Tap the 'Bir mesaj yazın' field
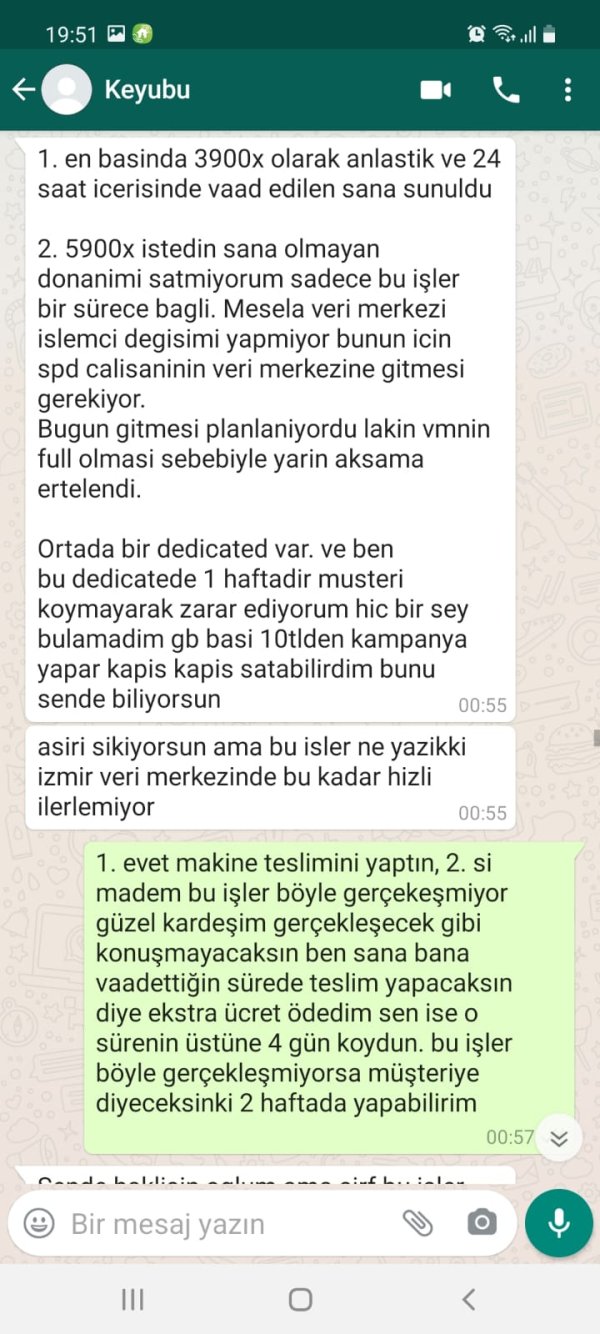Viewport: 600px width, 1334px height. pyautogui.click(x=220, y=1223)
